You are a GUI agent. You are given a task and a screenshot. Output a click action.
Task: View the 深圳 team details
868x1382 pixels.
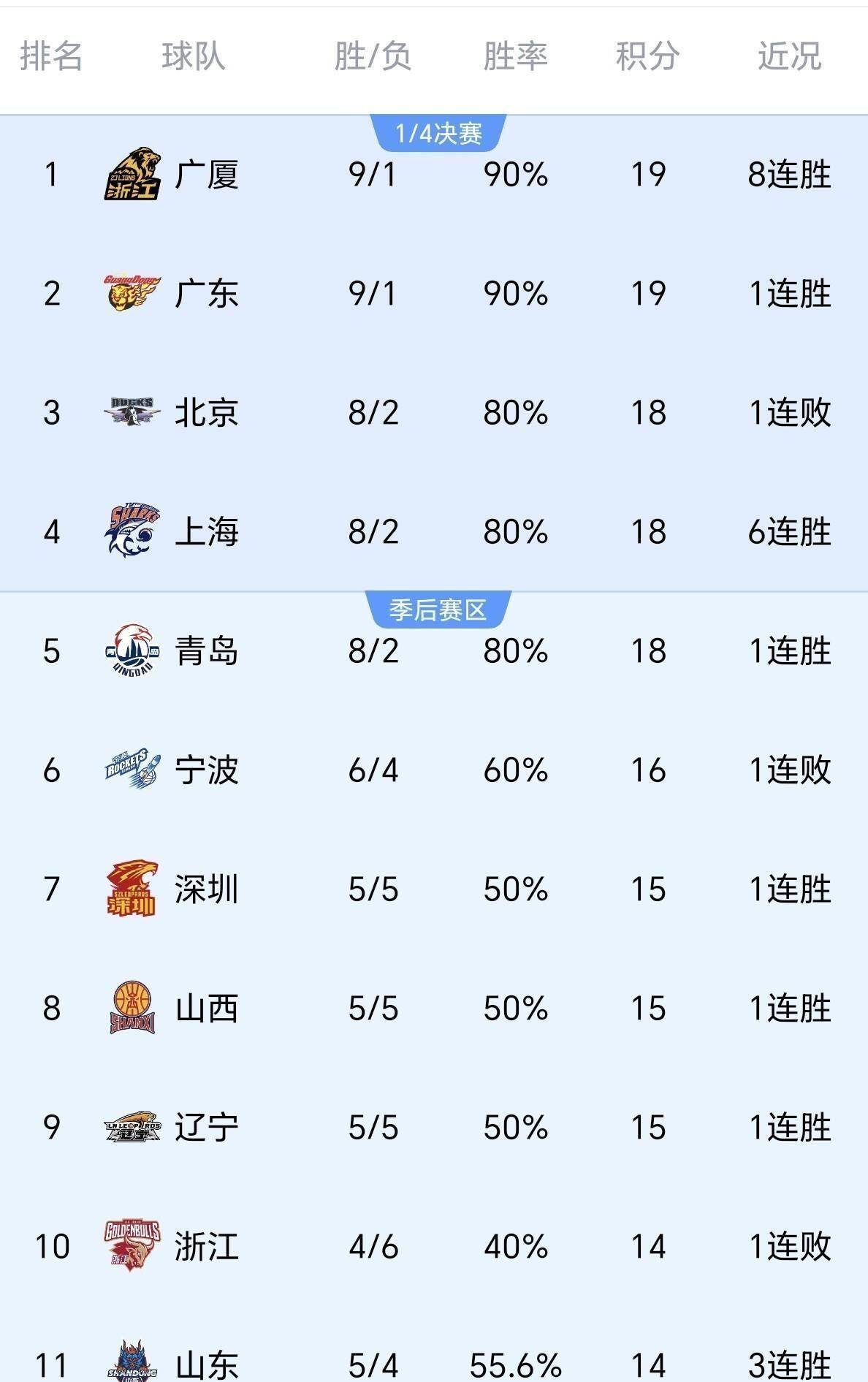[207, 889]
